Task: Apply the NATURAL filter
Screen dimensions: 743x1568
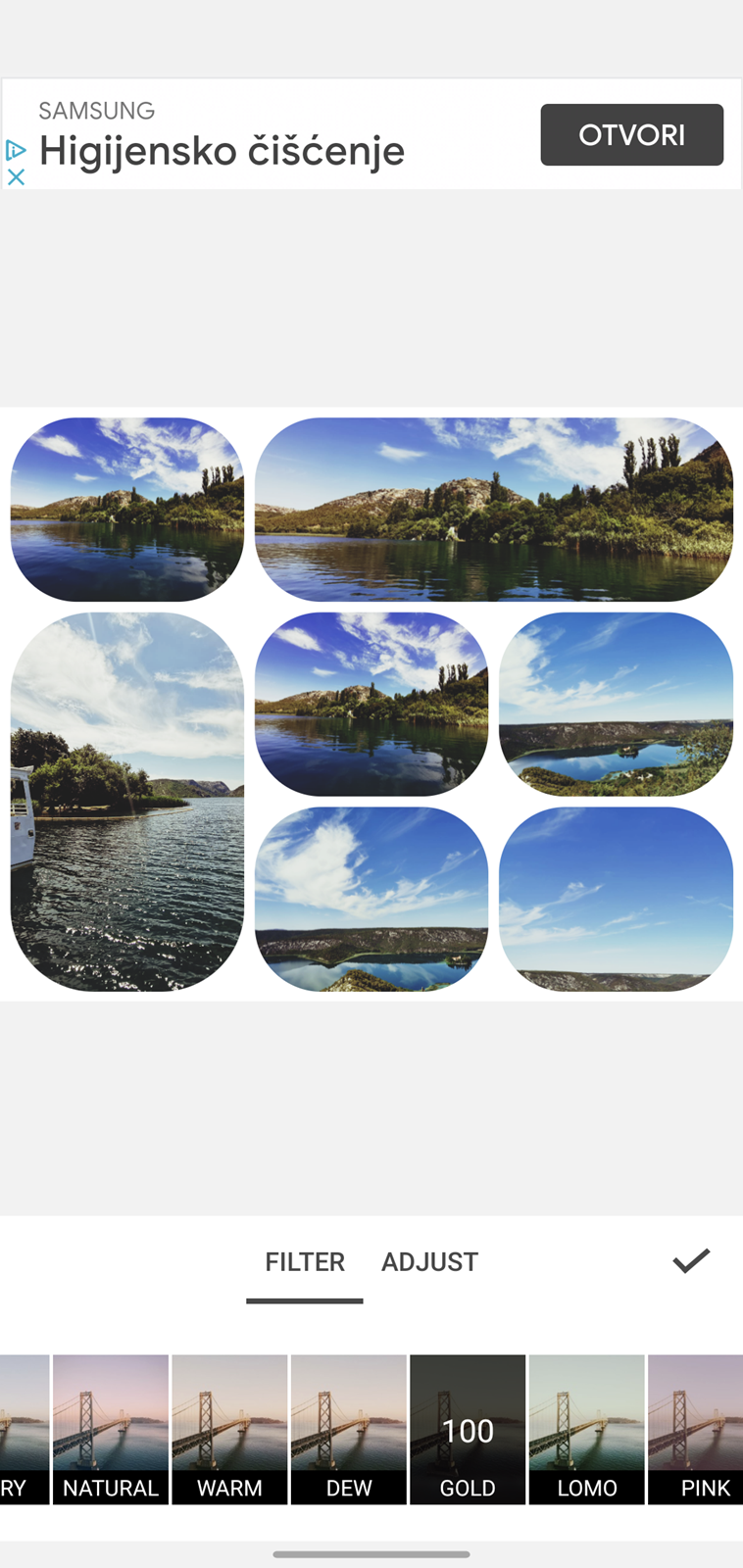Action: click(111, 1429)
